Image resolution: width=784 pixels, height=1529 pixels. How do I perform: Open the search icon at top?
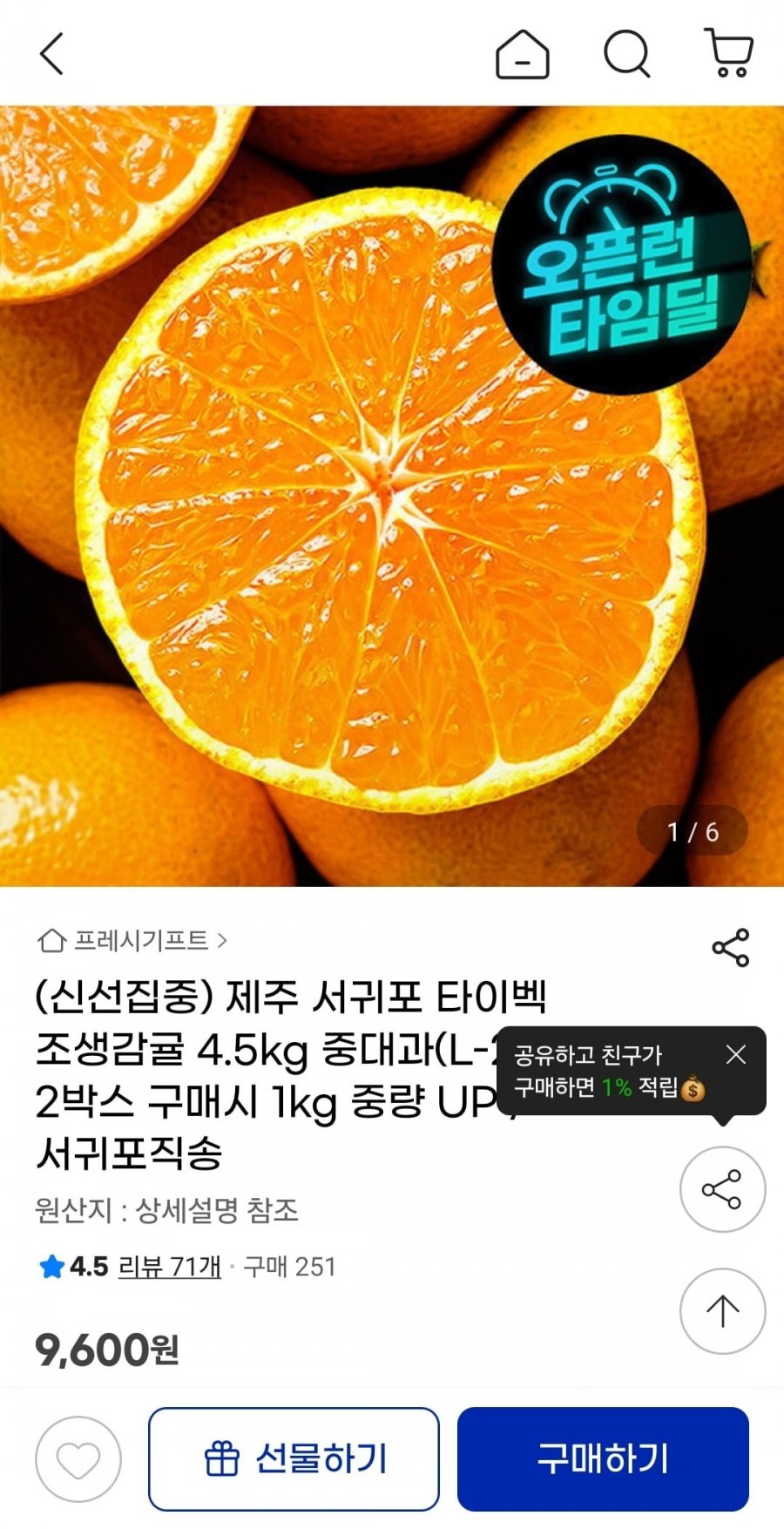tap(625, 54)
